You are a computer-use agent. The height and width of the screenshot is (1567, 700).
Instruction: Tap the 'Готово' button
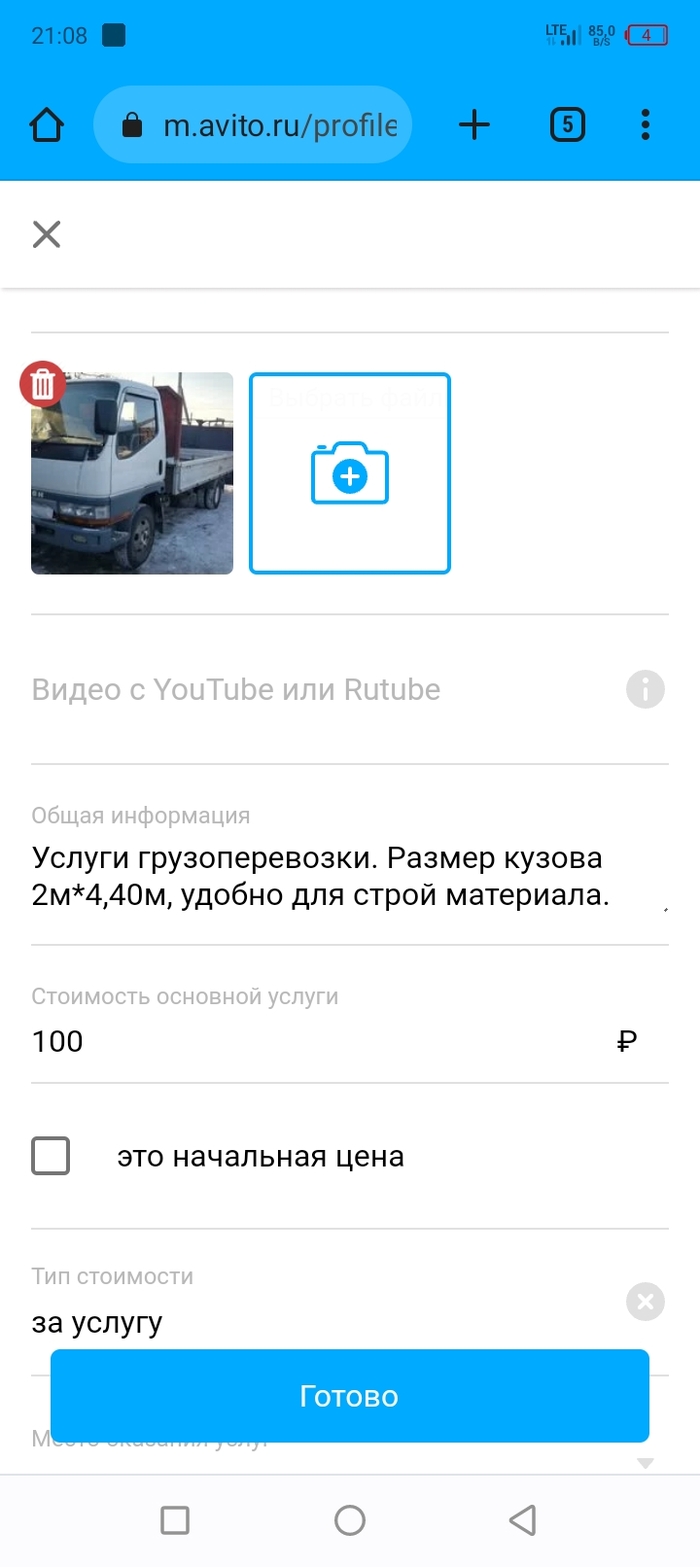(349, 1396)
